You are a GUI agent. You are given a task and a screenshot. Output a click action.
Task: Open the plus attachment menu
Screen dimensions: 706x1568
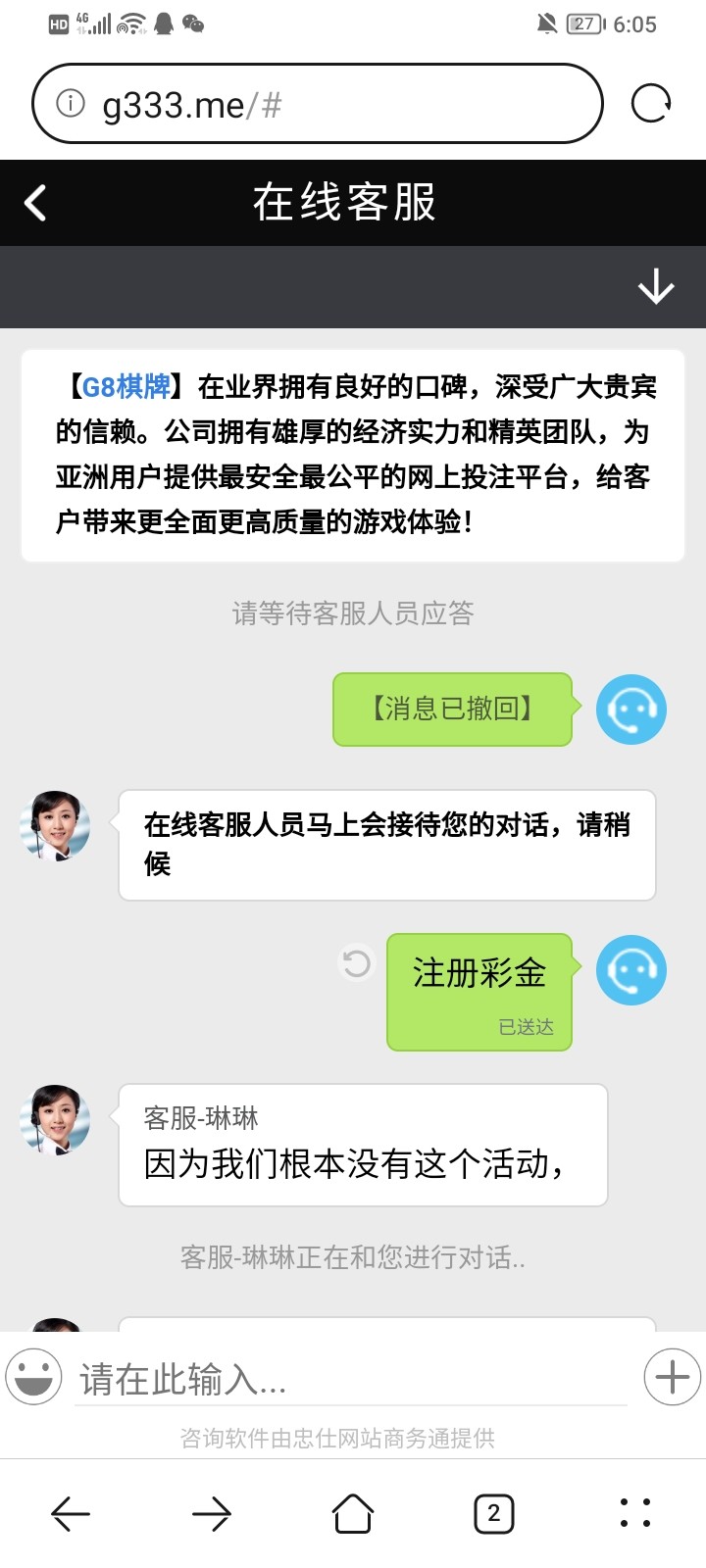pyautogui.click(x=672, y=1377)
